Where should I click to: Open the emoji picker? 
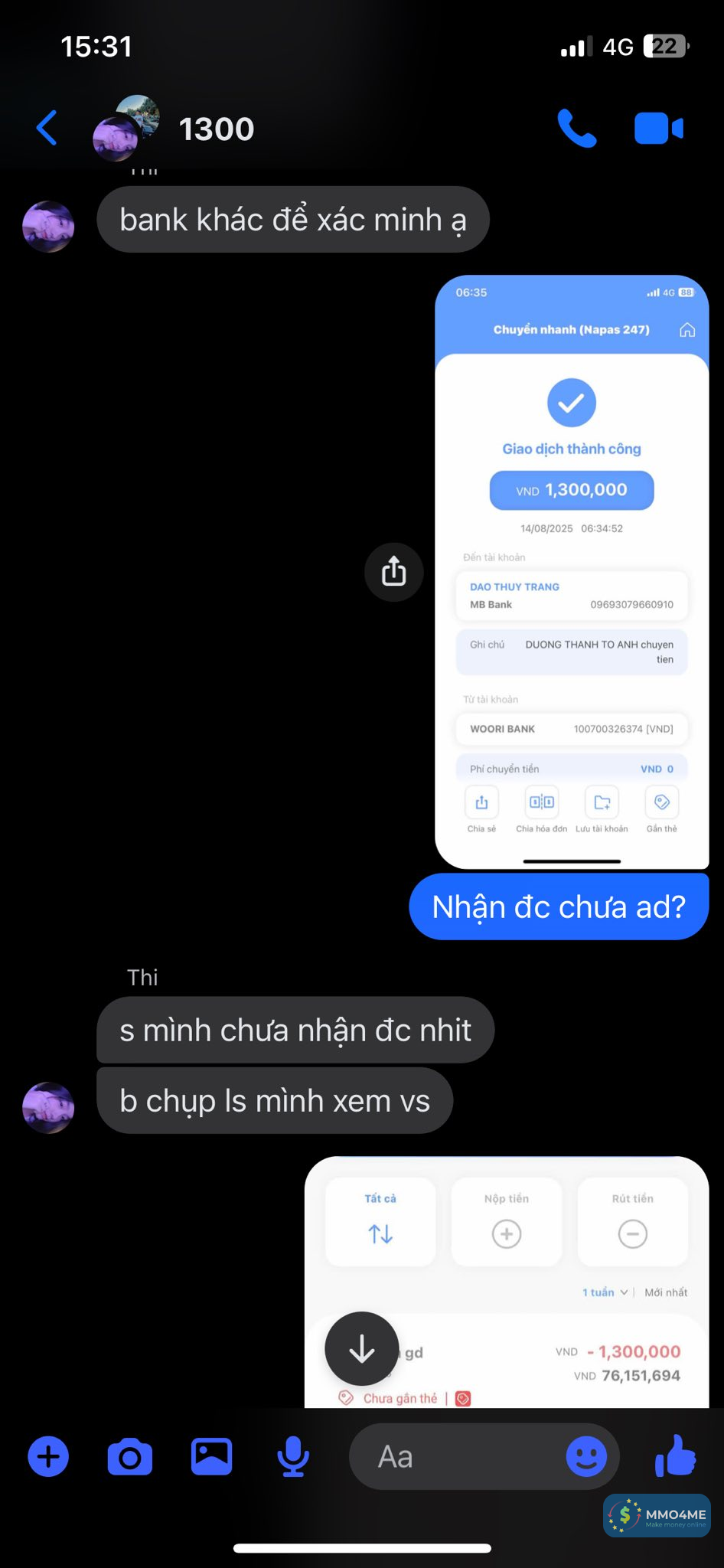pos(586,1456)
